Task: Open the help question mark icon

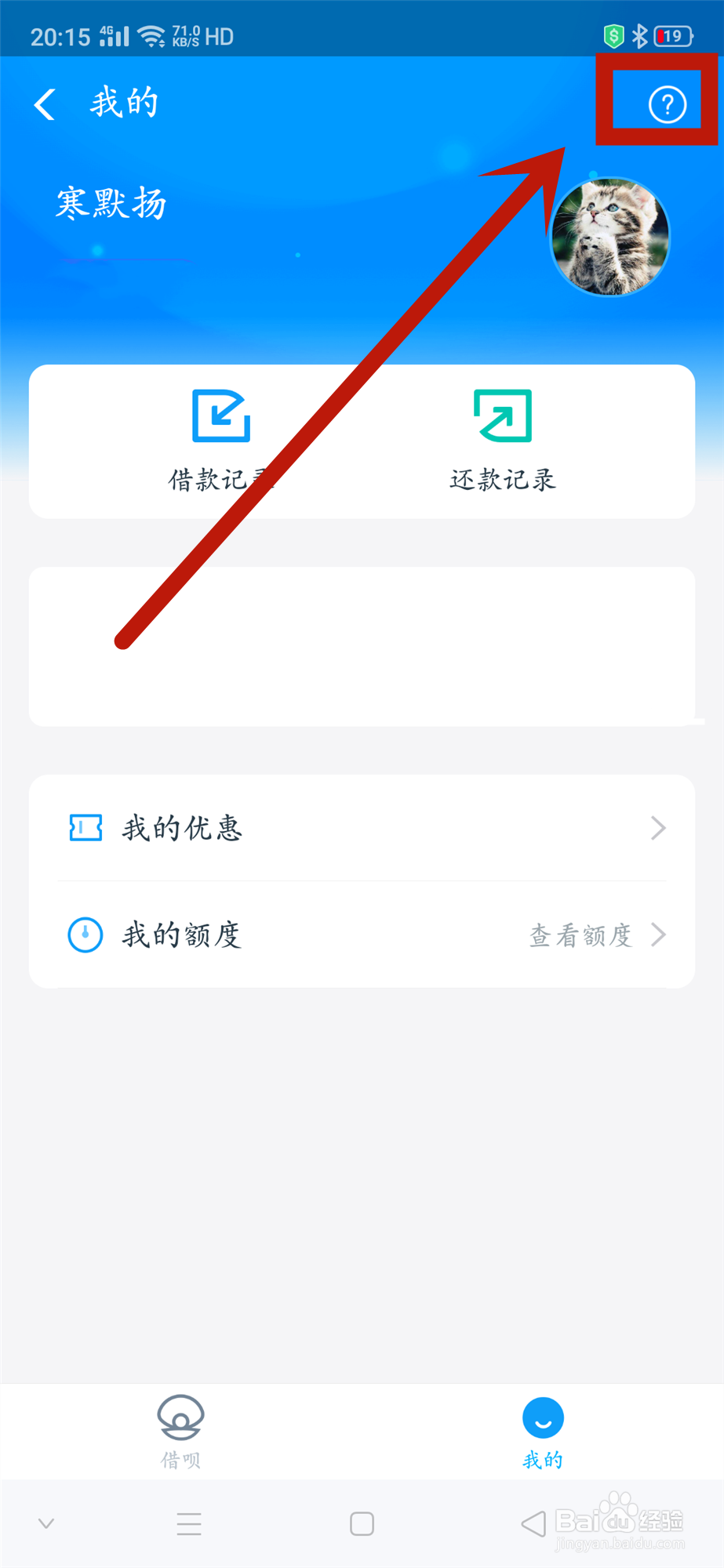Action: tap(666, 103)
